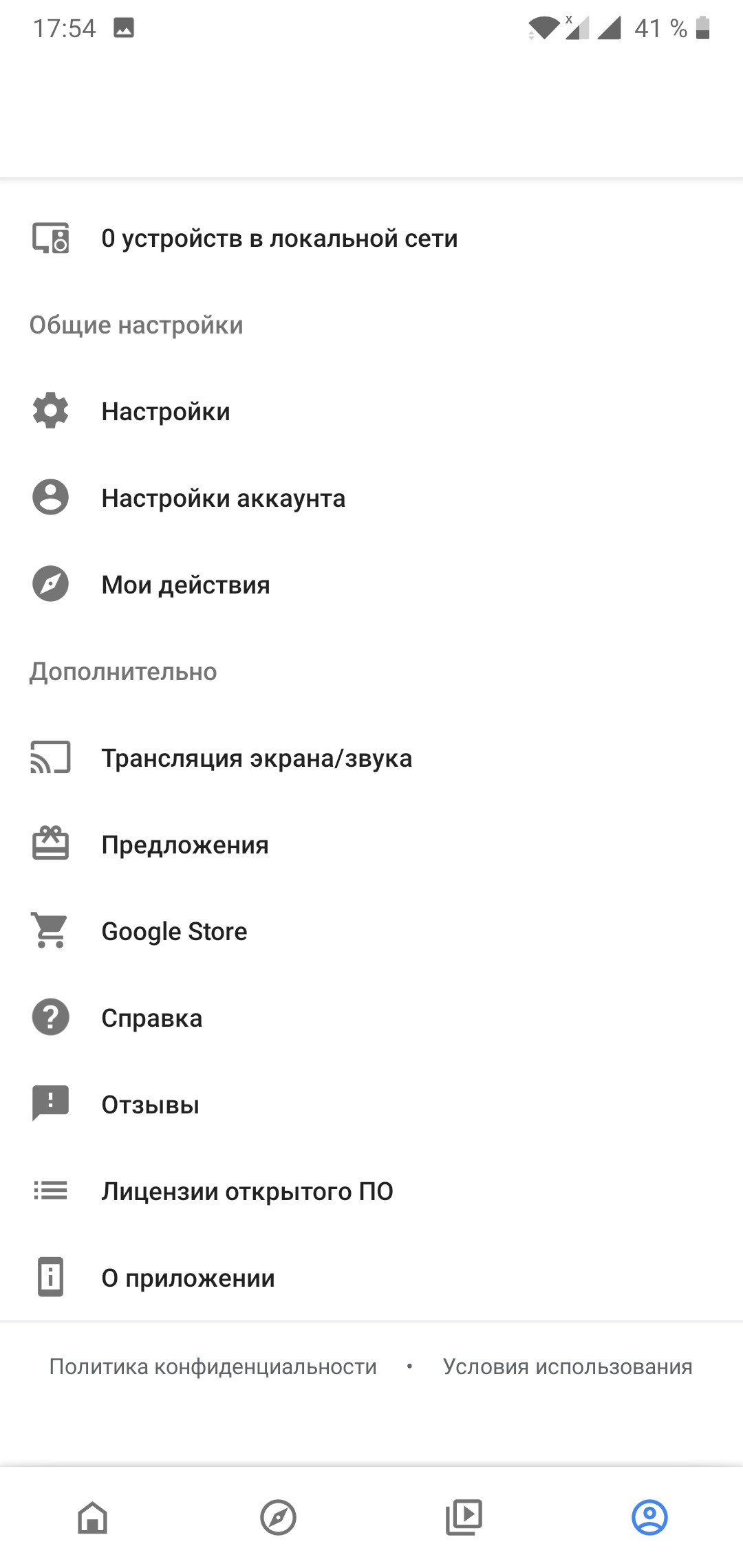Select Трансляция экрана/звука
The image size is (743, 1568).
click(x=371, y=758)
